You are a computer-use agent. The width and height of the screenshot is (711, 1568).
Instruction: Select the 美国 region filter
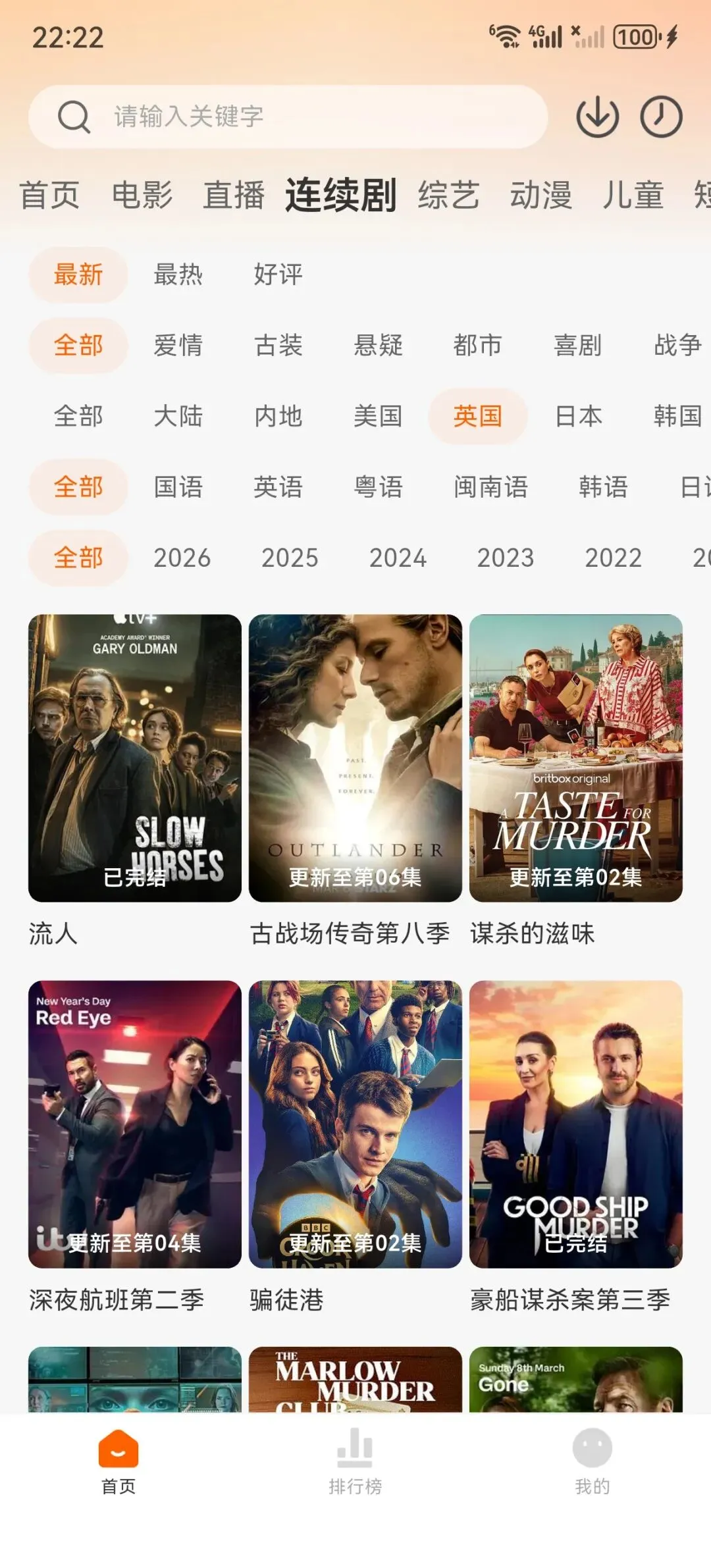(378, 416)
